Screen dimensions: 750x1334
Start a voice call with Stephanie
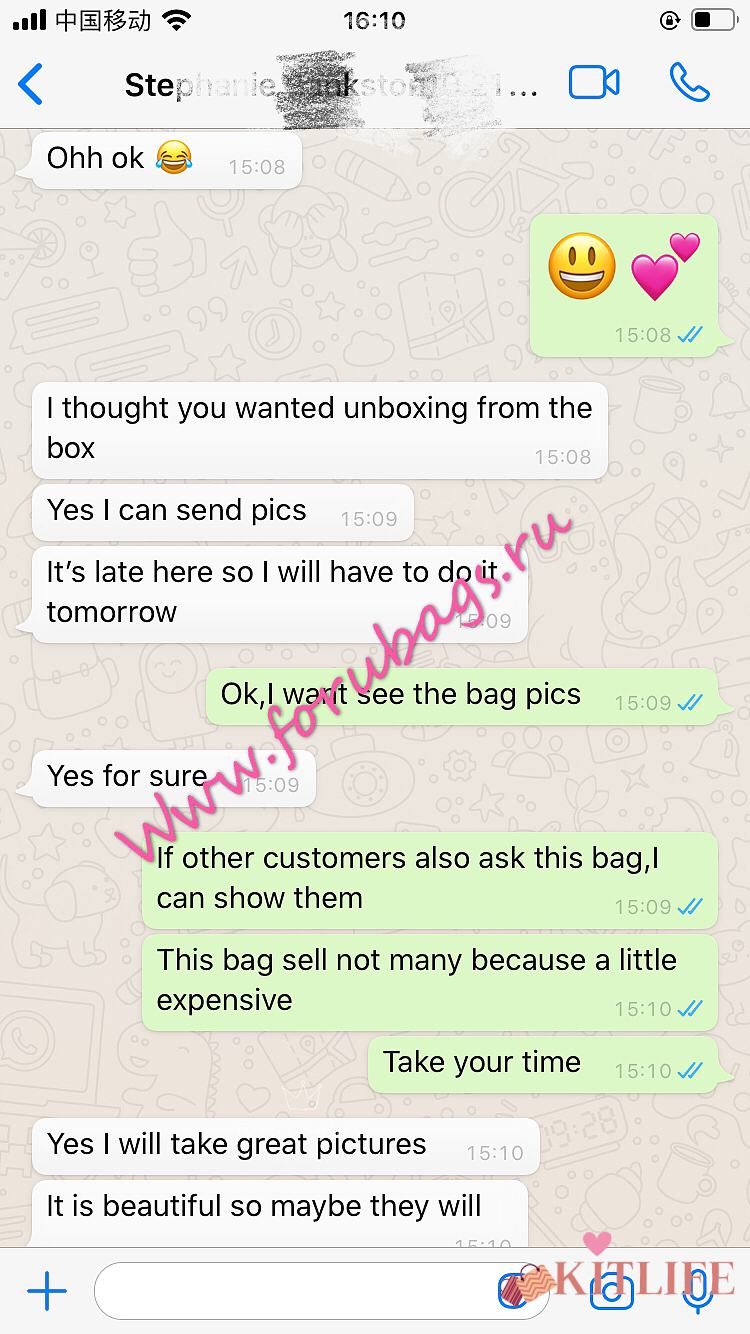(689, 83)
